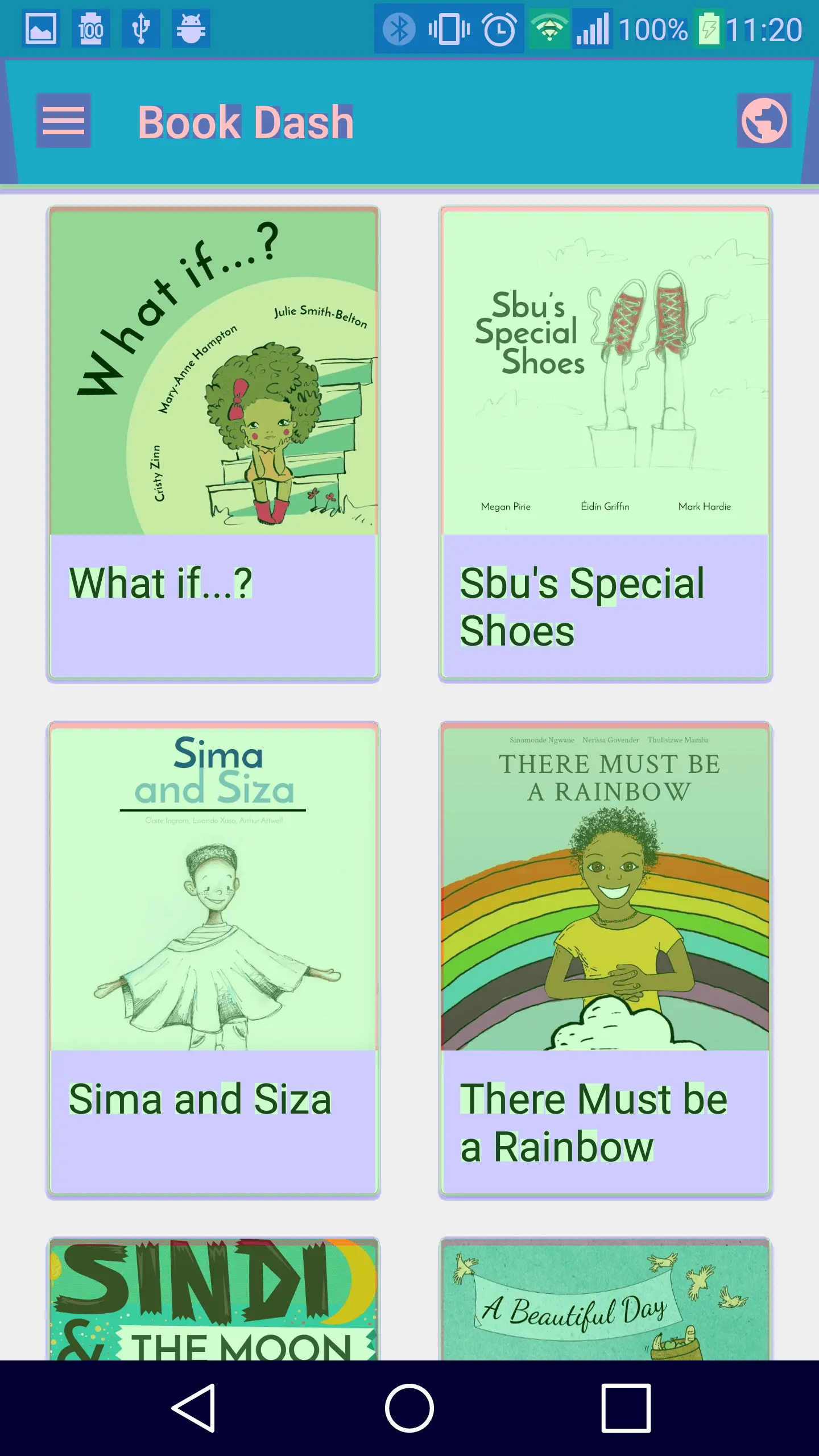Open Sindi & the Moon book

tap(213, 1300)
